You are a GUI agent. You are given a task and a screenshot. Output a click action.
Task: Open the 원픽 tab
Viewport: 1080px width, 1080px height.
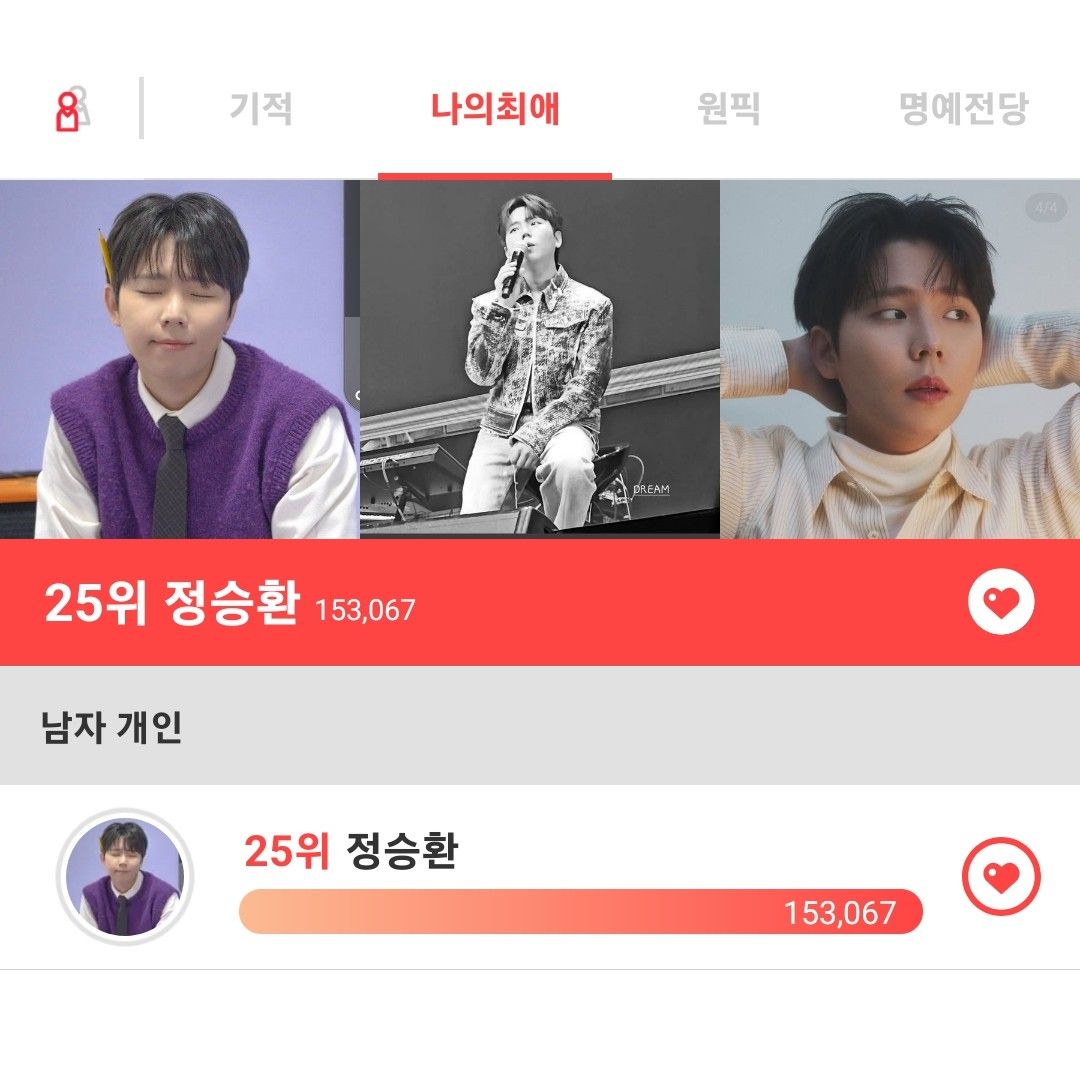(729, 108)
